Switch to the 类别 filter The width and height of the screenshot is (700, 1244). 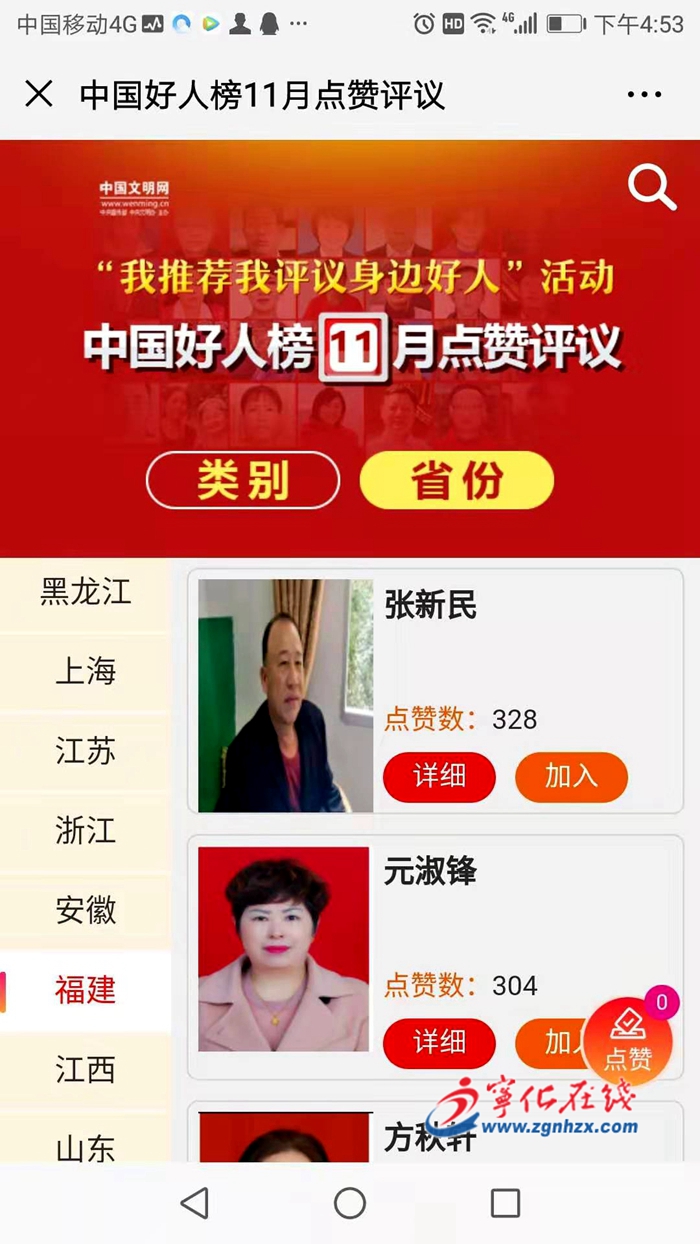243,481
